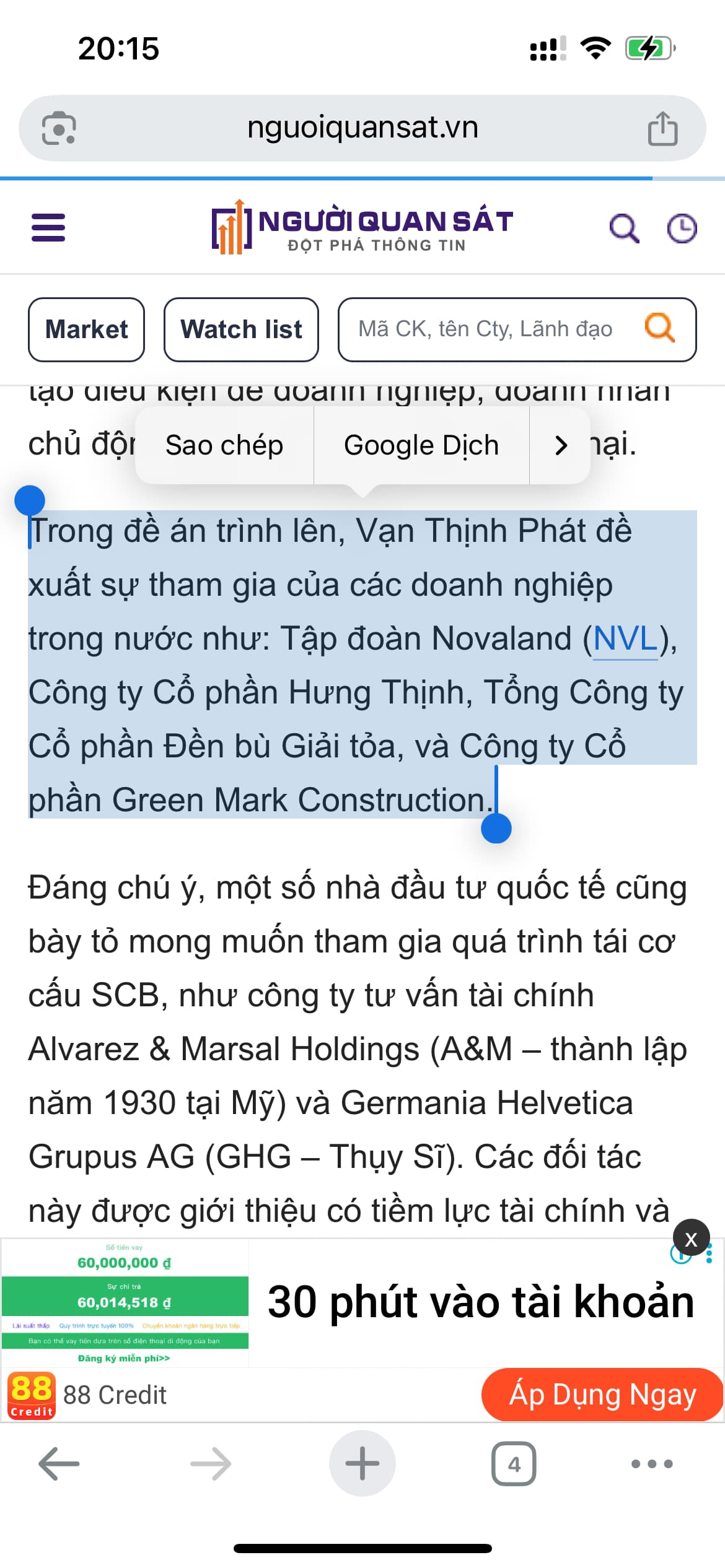Image resolution: width=725 pixels, height=1568 pixels.
Task: Tap the orange stock search icon
Action: [x=659, y=328]
